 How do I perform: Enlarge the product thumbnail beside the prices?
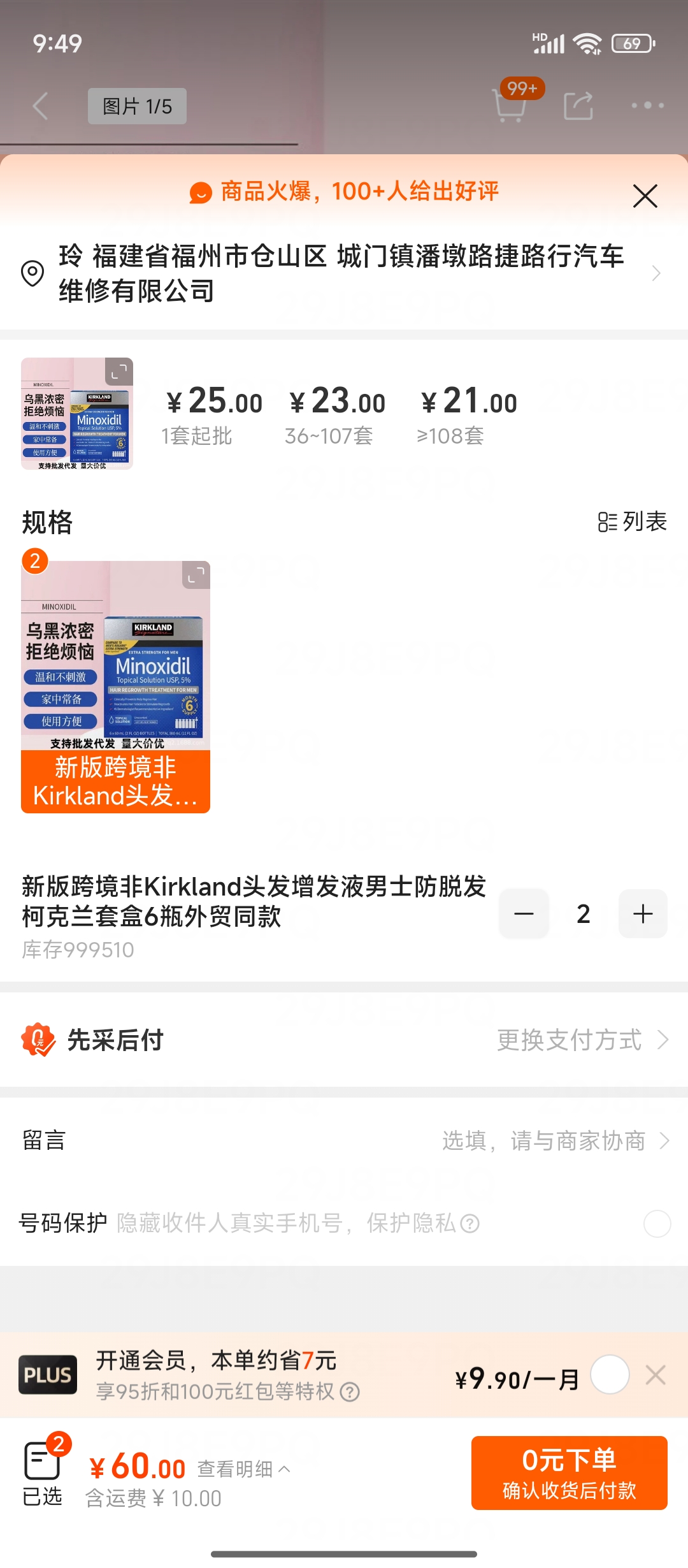(118, 371)
